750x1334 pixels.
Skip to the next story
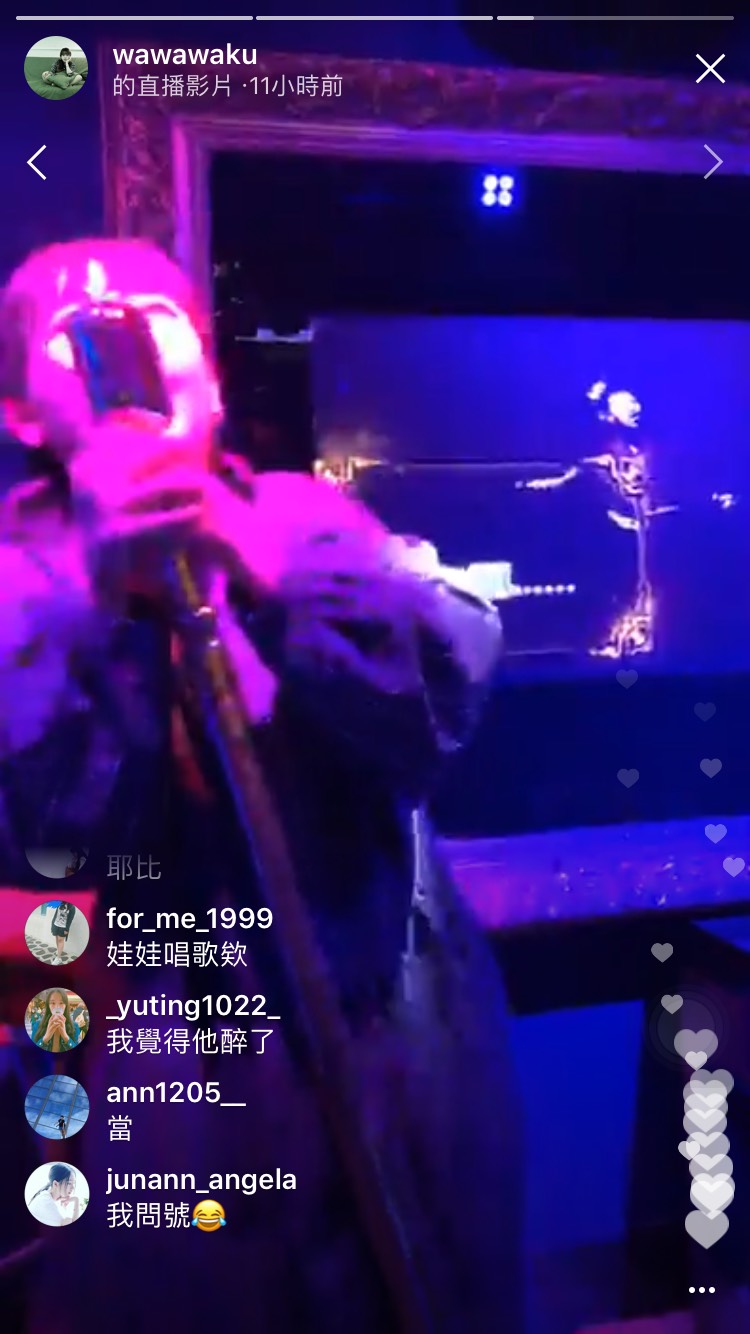coord(712,162)
